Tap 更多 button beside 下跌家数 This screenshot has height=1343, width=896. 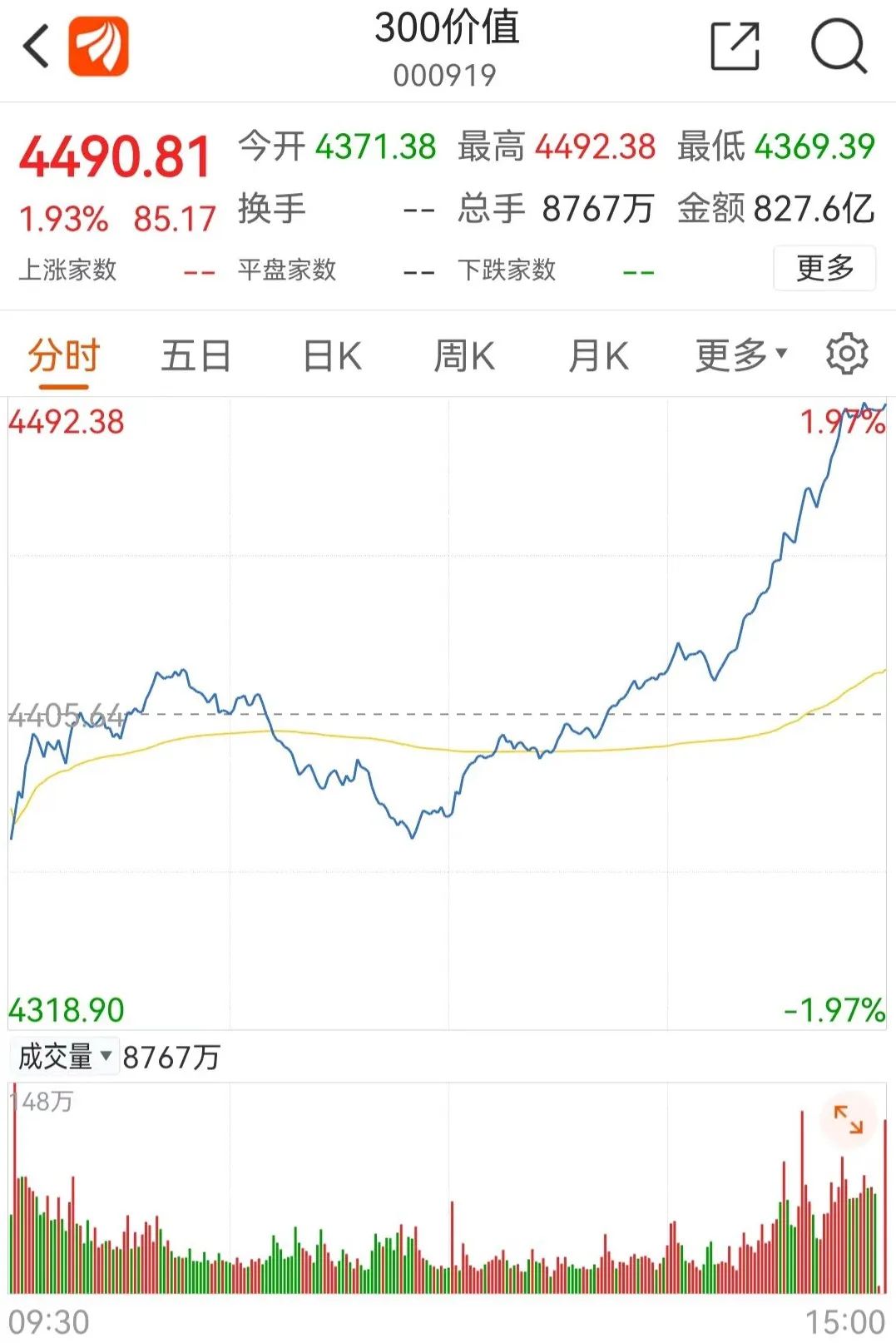click(824, 268)
